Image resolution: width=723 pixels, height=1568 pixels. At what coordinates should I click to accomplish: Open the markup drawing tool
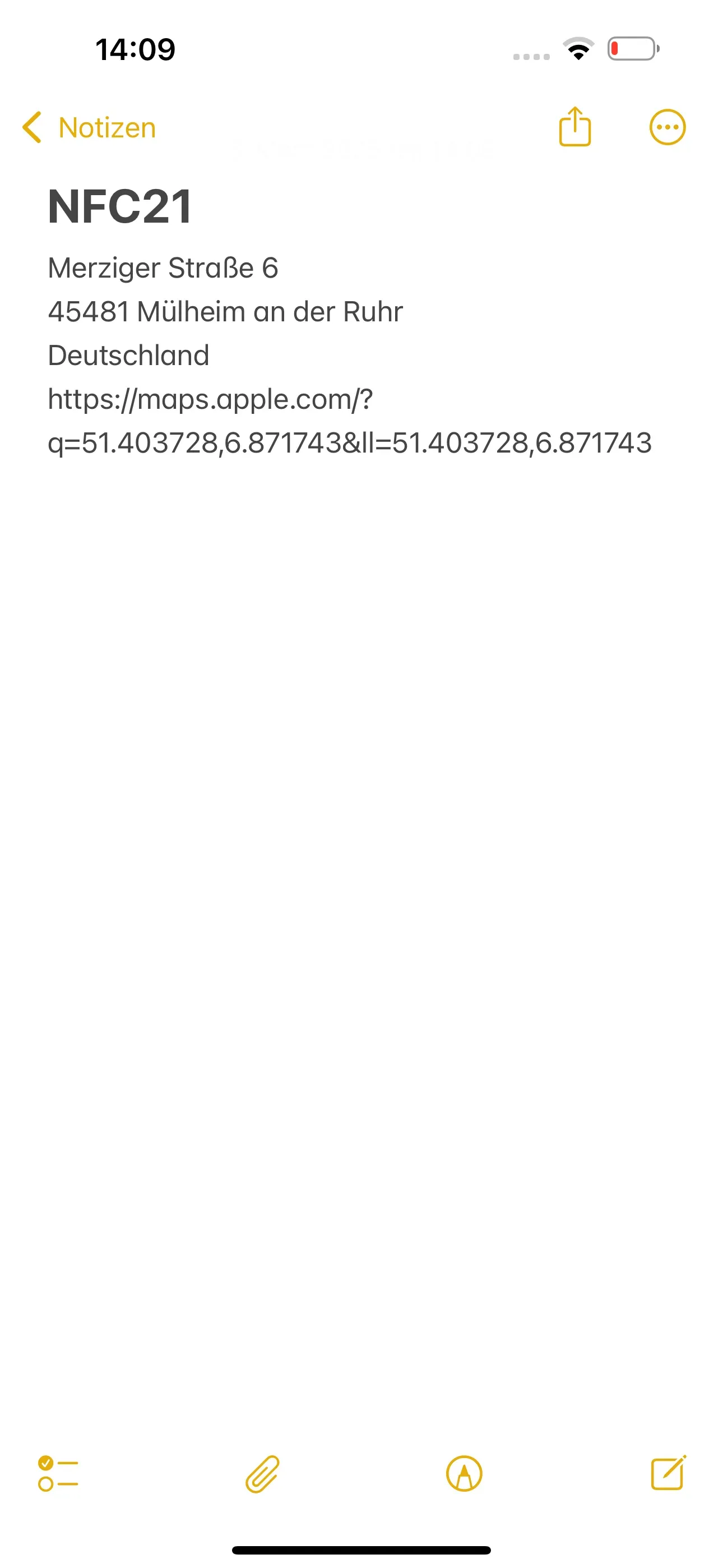pos(465,1474)
